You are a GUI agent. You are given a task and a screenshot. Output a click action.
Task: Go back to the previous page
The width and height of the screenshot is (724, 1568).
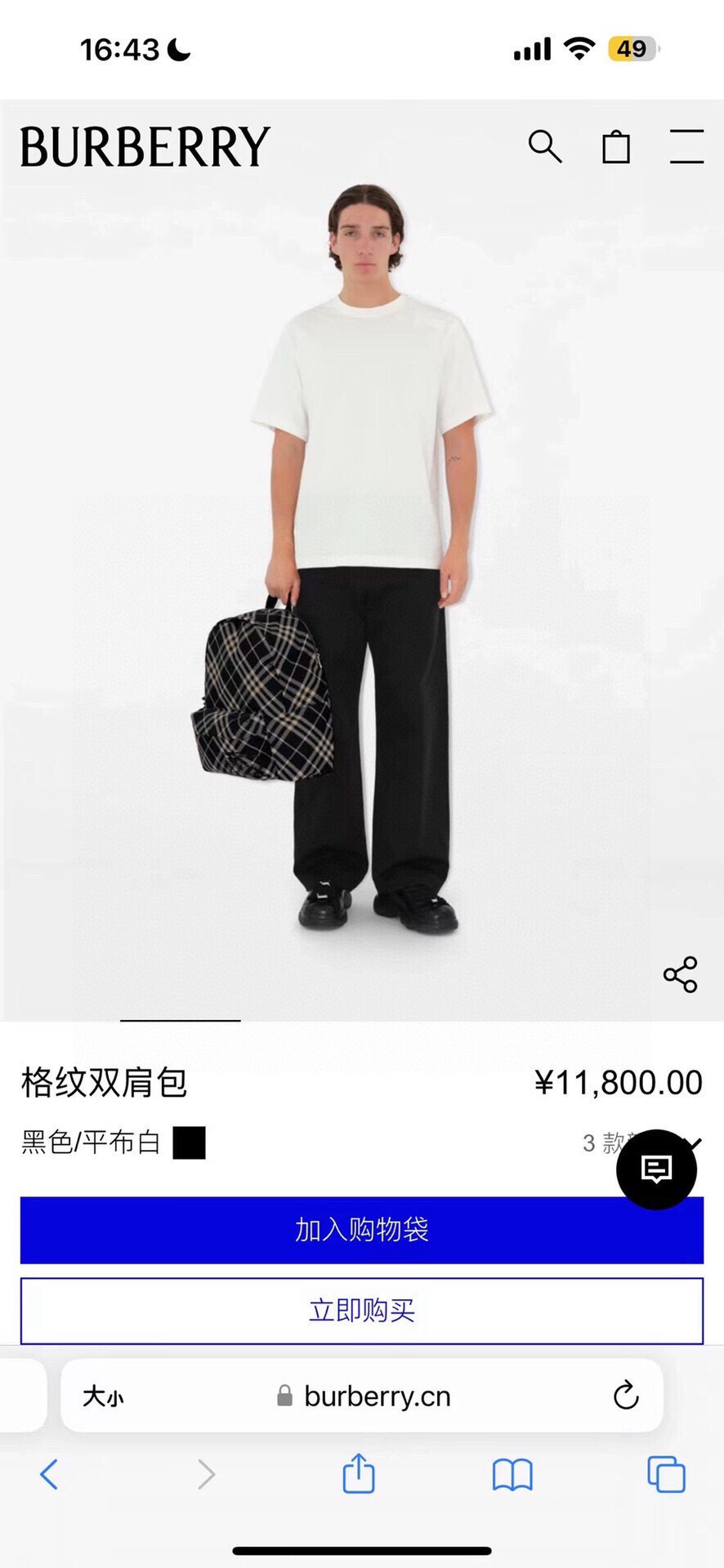[x=49, y=1474]
